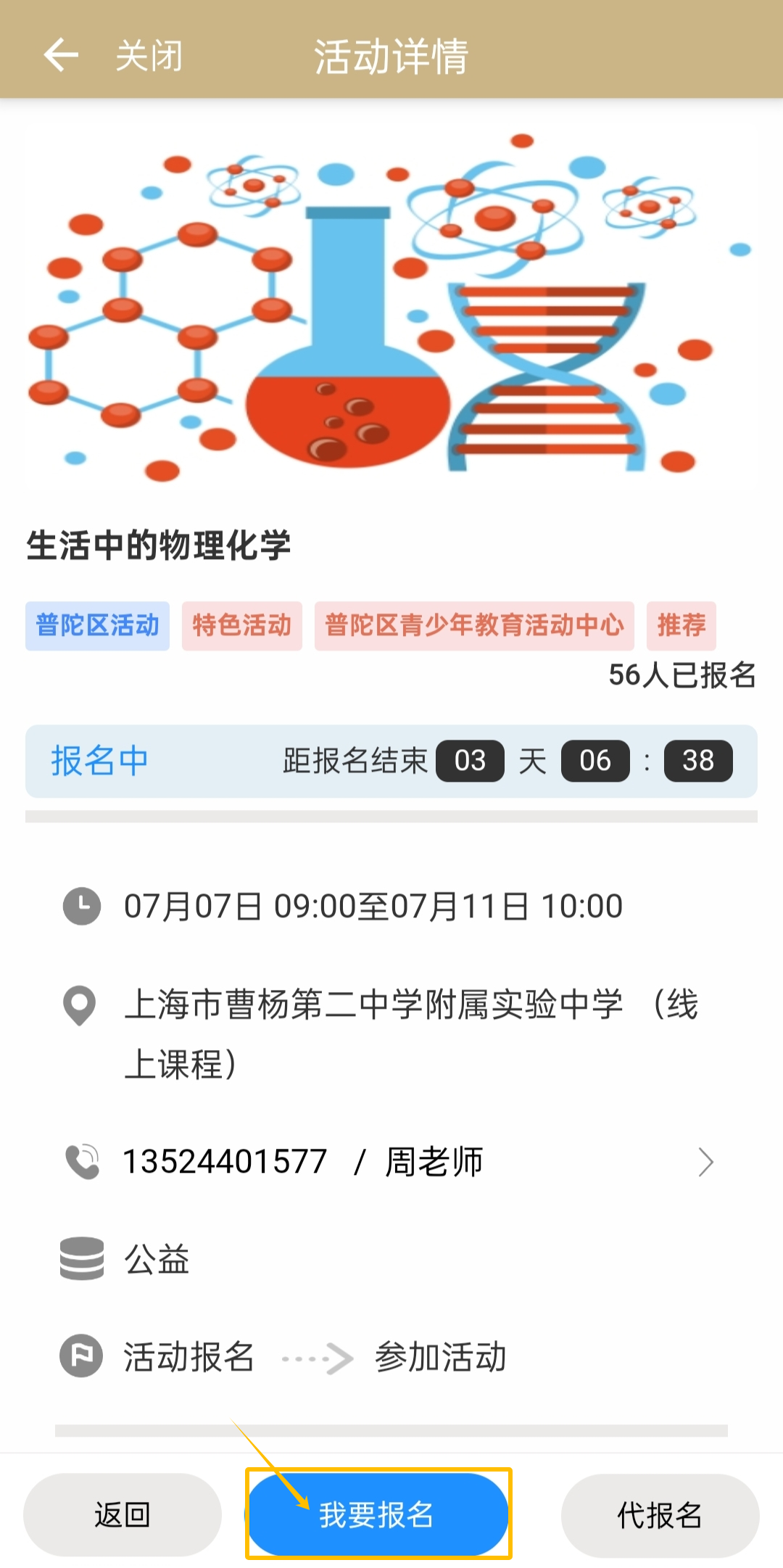Tap the back arrow in the header
The image size is (783, 1568).
(61, 55)
